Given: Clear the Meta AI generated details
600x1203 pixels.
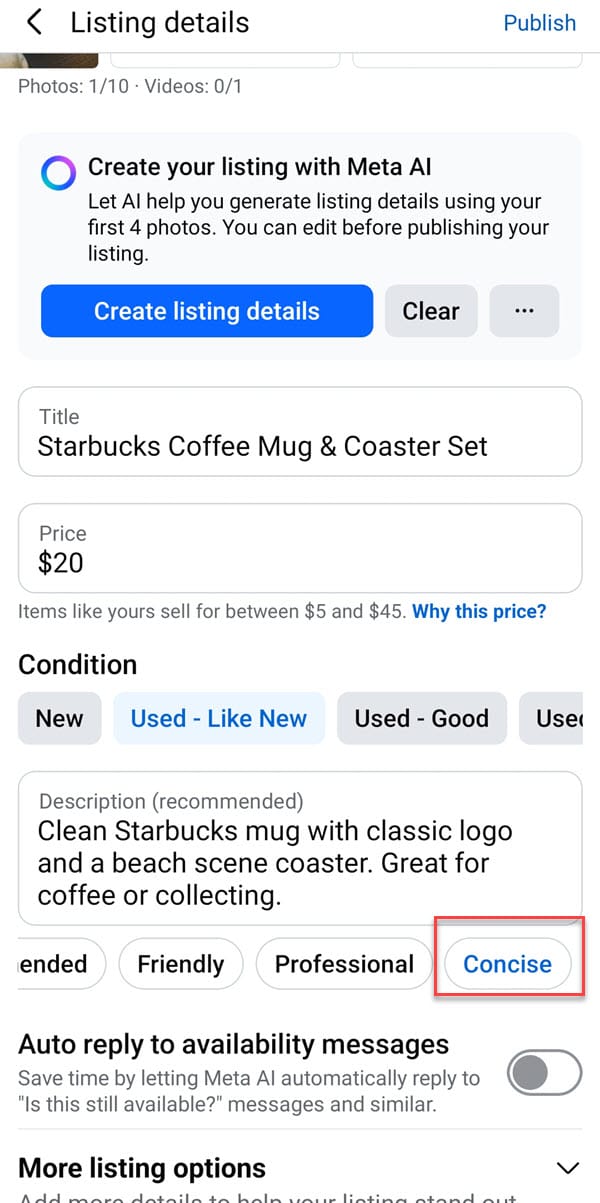Looking at the screenshot, I should pyautogui.click(x=431, y=311).
